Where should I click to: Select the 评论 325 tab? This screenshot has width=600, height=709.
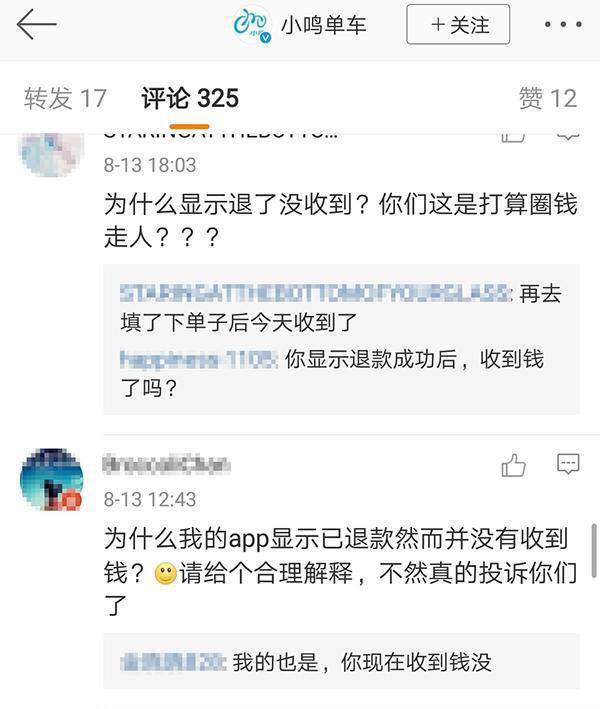pos(190,98)
